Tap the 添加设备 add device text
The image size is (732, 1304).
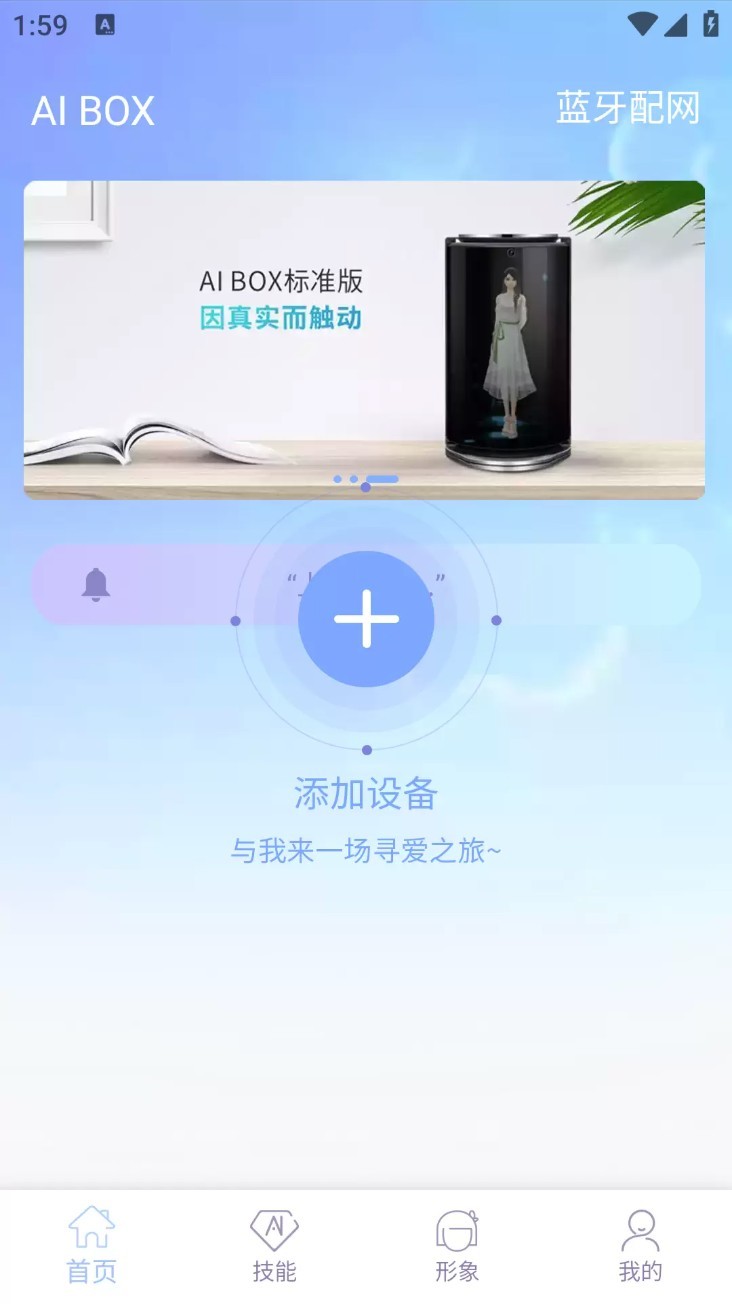point(366,793)
